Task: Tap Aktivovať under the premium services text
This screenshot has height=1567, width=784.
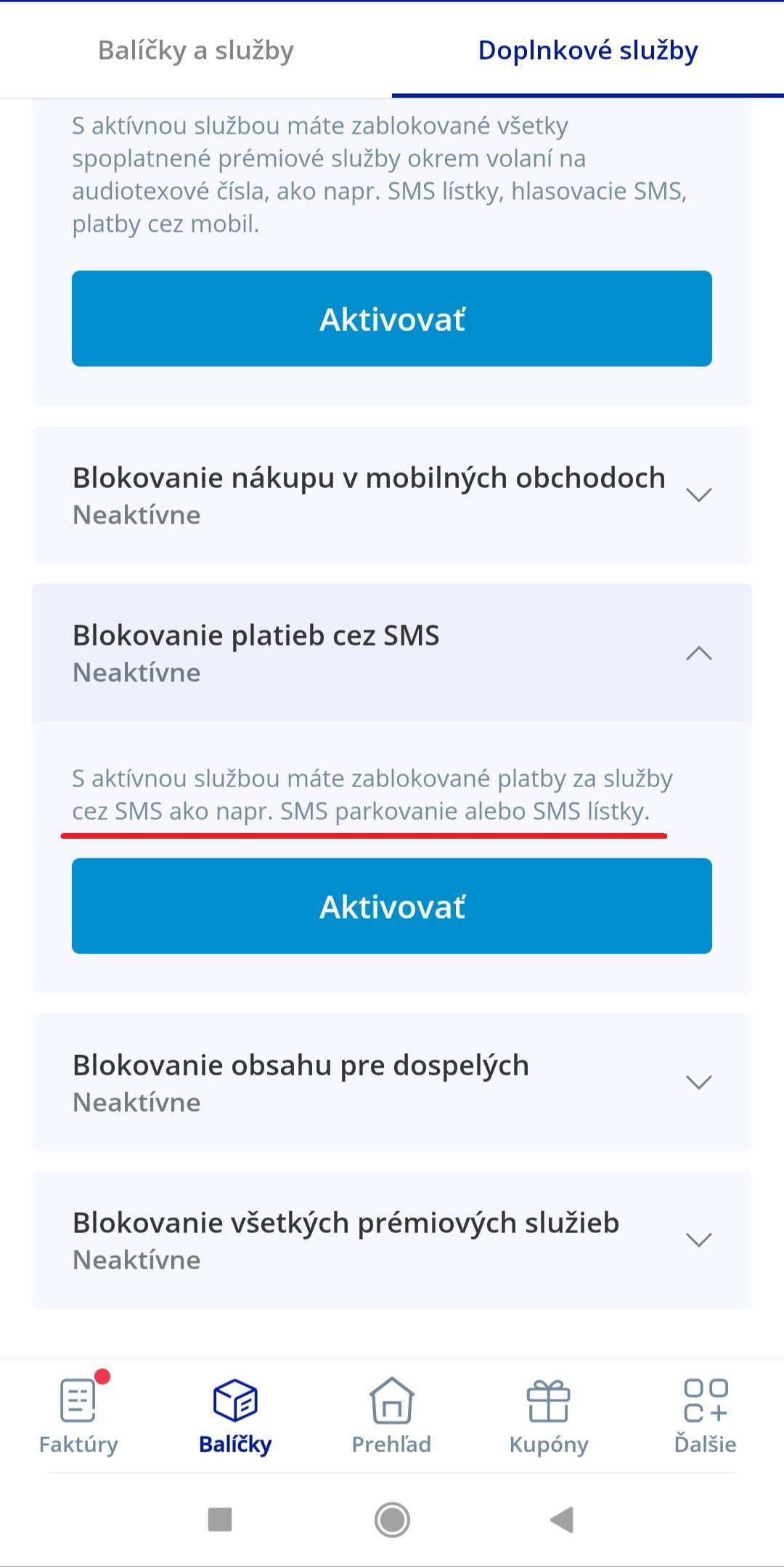Action: pyautogui.click(x=392, y=319)
